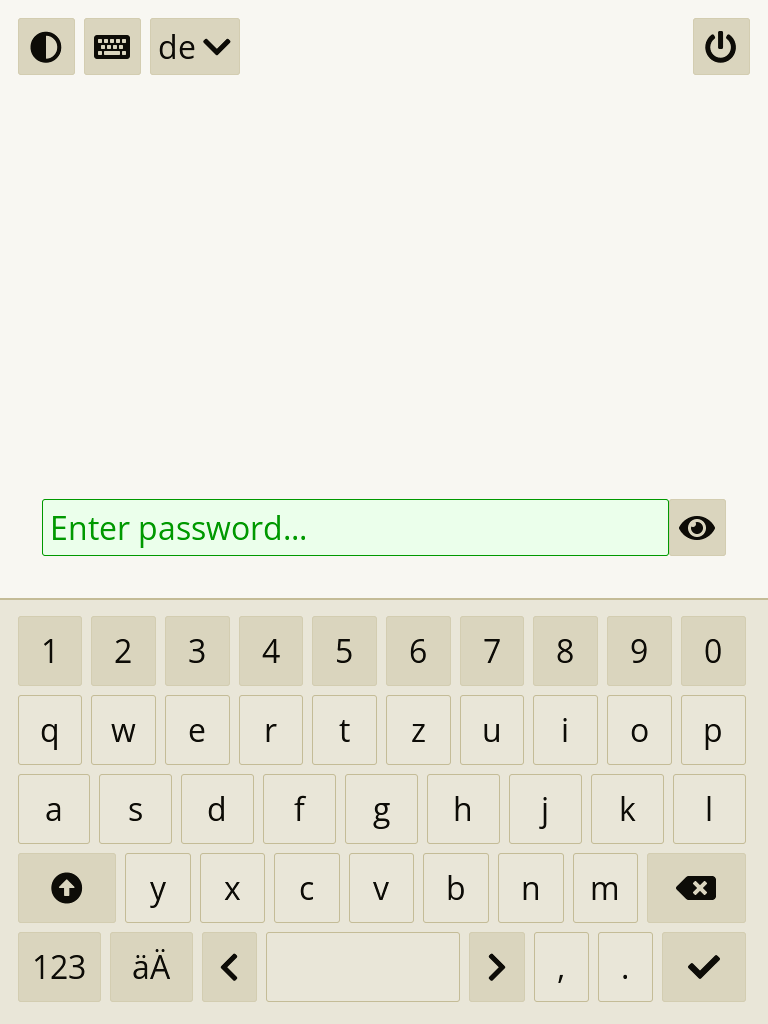Toggle password visibility with the eye icon

[x=697, y=528]
